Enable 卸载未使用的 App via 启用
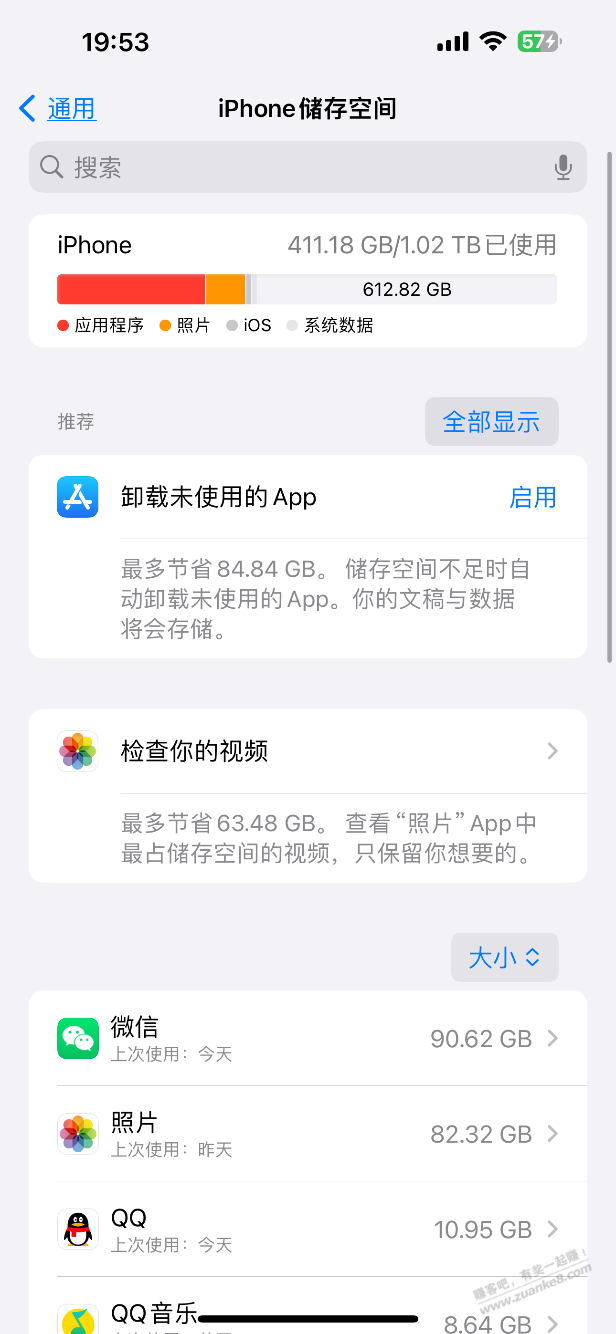Screen dimensions: 616x1334 (533, 498)
